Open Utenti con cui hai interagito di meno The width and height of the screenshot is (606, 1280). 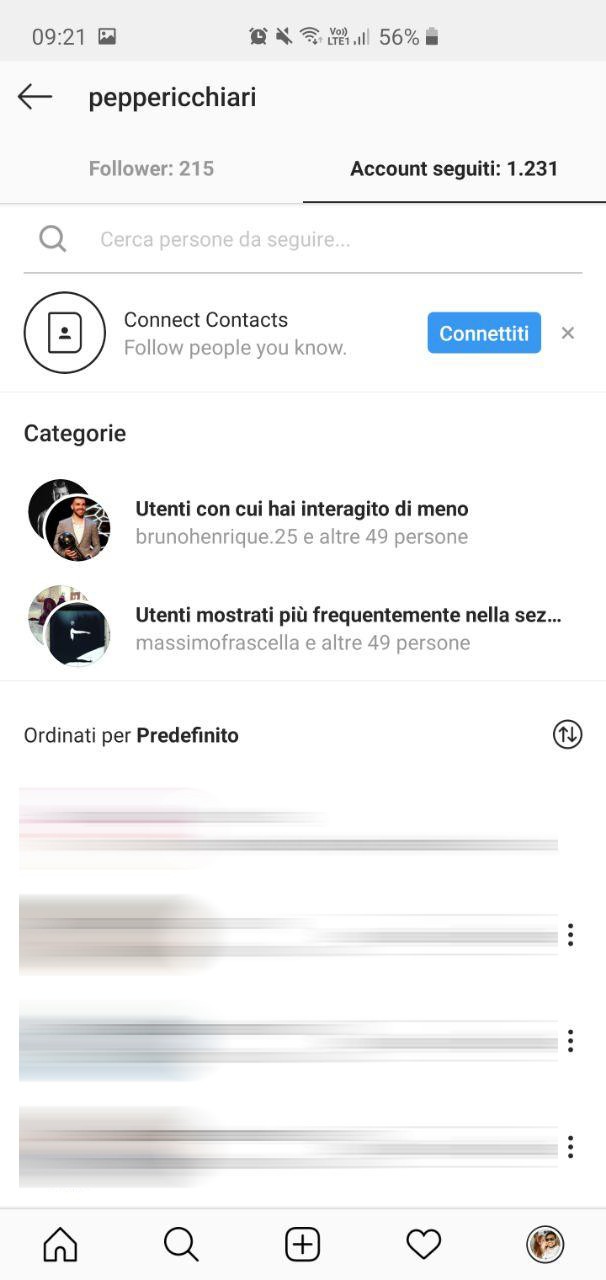(303, 522)
